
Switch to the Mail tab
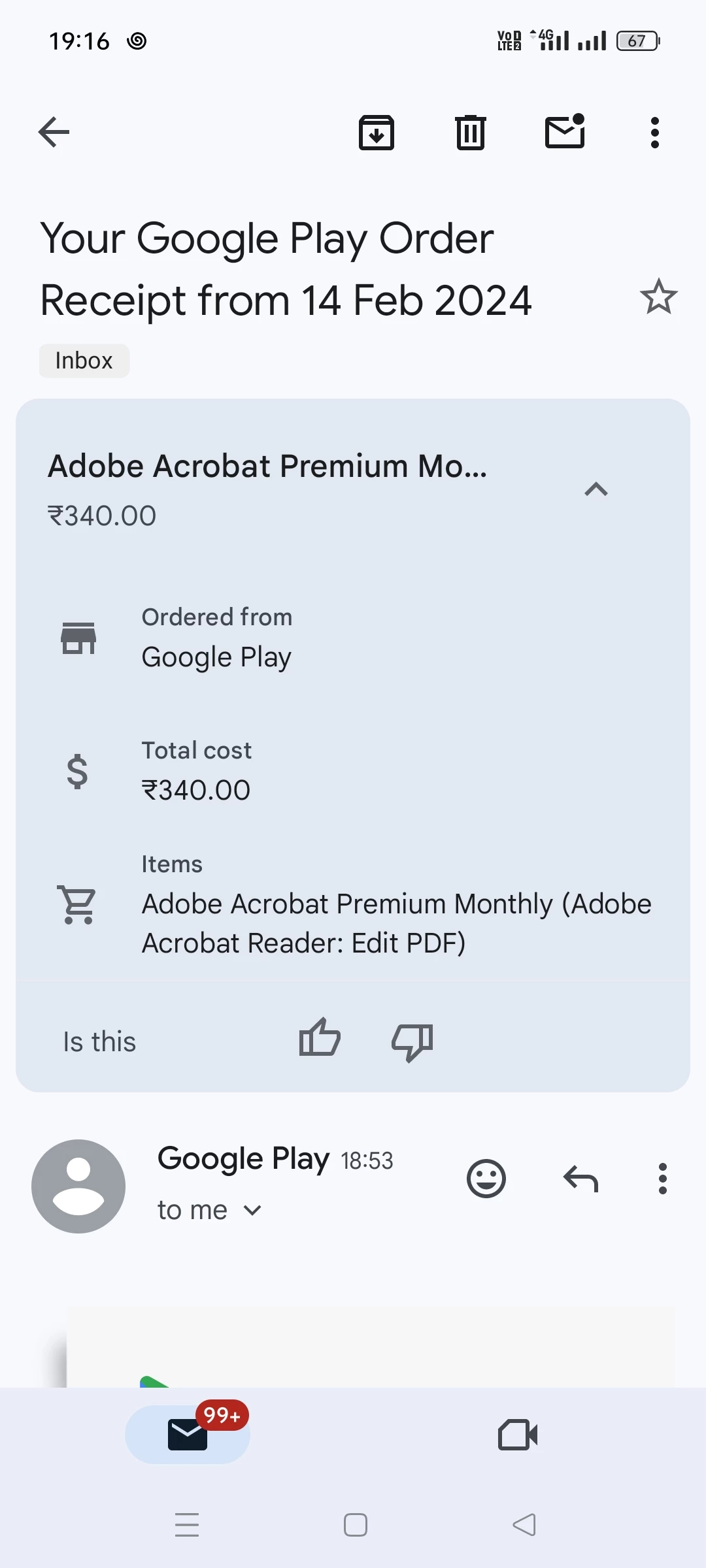188,1435
